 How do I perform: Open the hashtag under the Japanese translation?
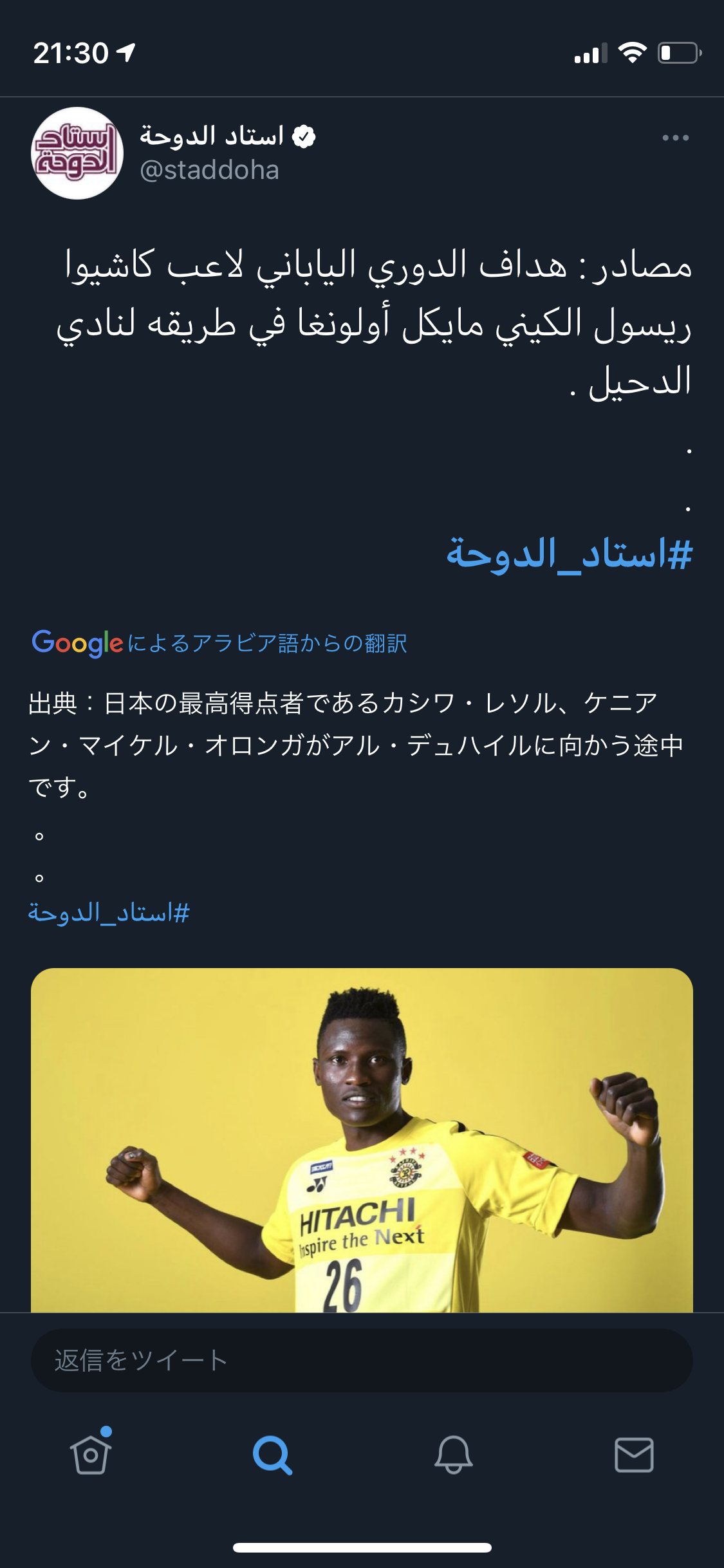click(x=109, y=913)
